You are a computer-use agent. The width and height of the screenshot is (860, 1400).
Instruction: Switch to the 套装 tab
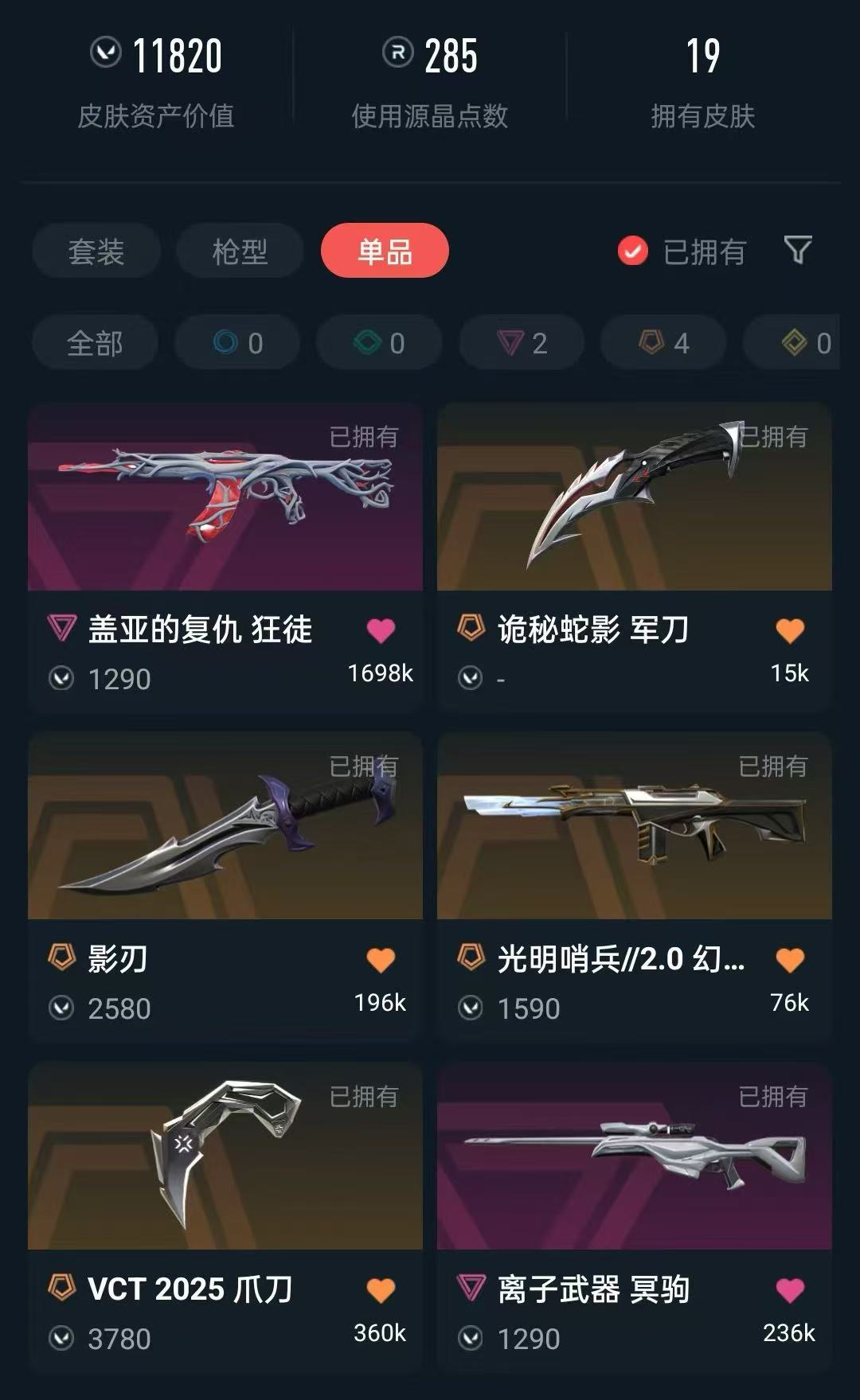coord(96,252)
